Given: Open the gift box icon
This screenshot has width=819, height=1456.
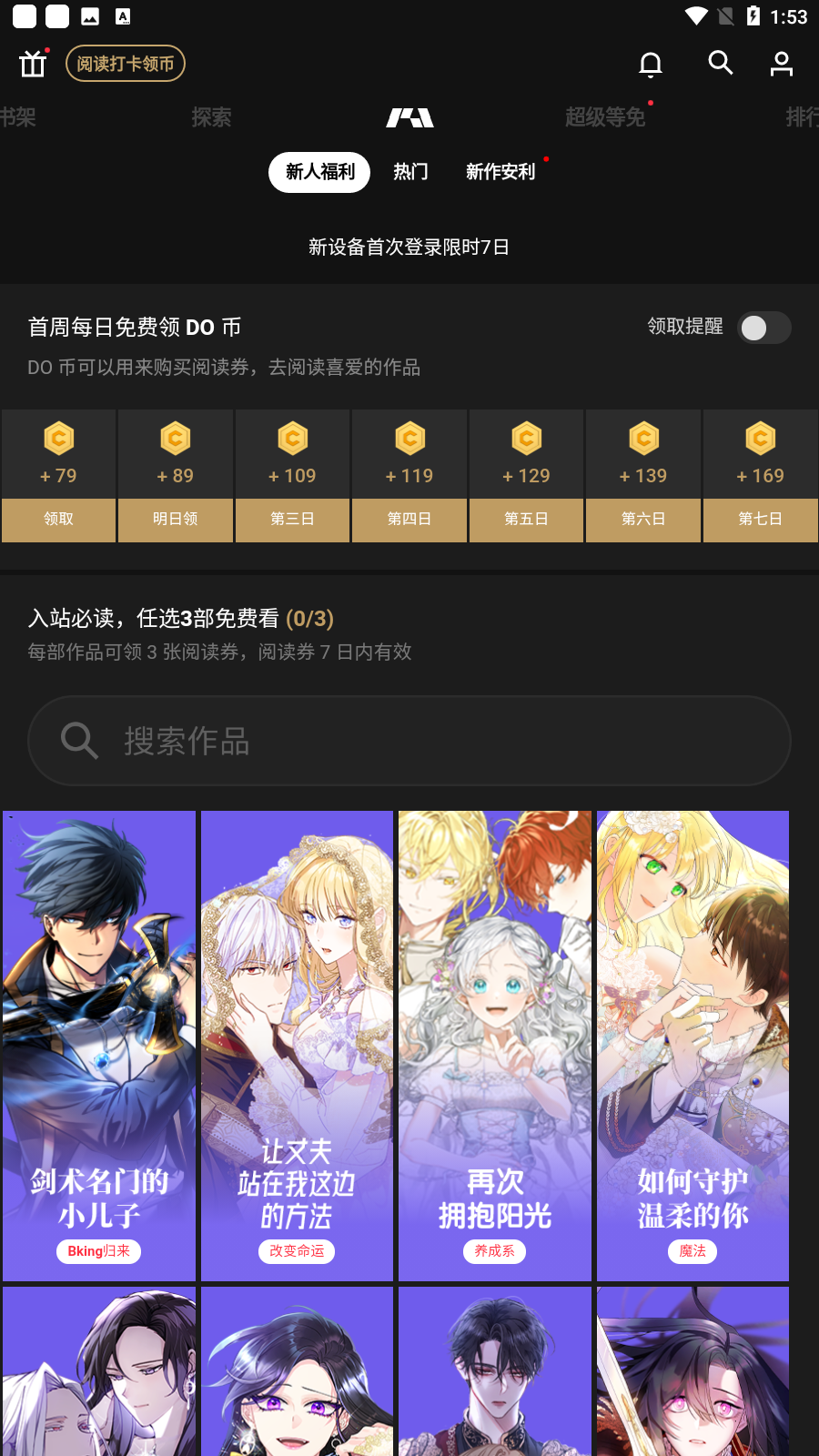Looking at the screenshot, I should click(33, 64).
